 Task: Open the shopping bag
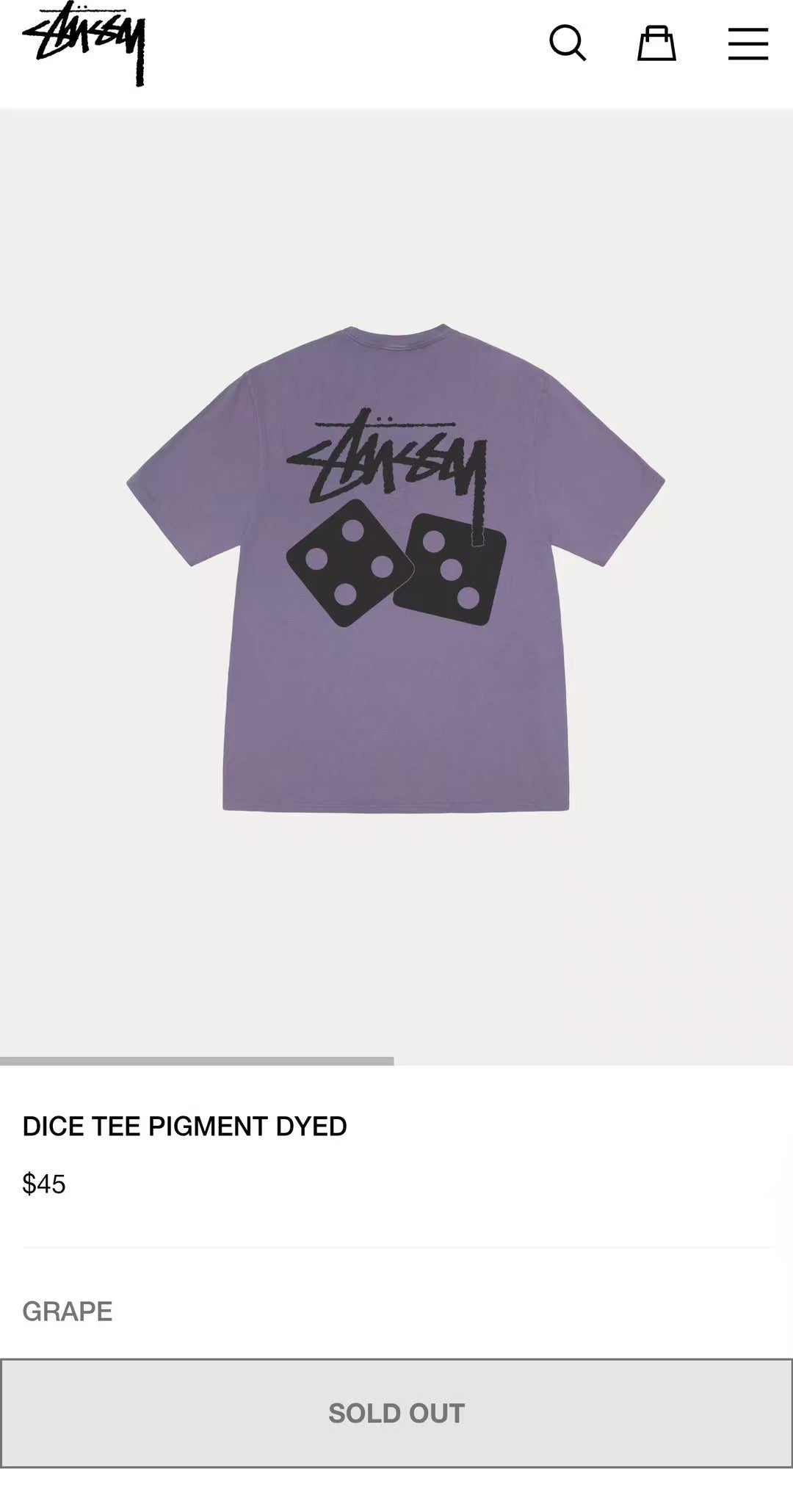point(656,43)
